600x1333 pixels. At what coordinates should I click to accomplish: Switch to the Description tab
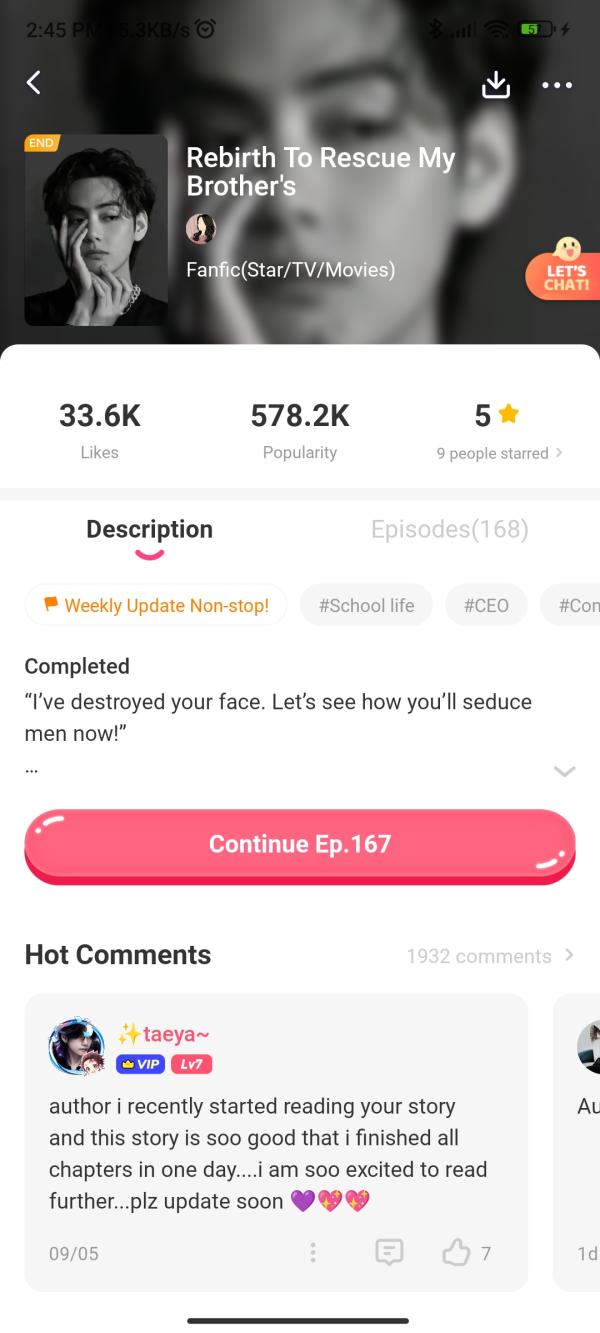[x=149, y=530]
